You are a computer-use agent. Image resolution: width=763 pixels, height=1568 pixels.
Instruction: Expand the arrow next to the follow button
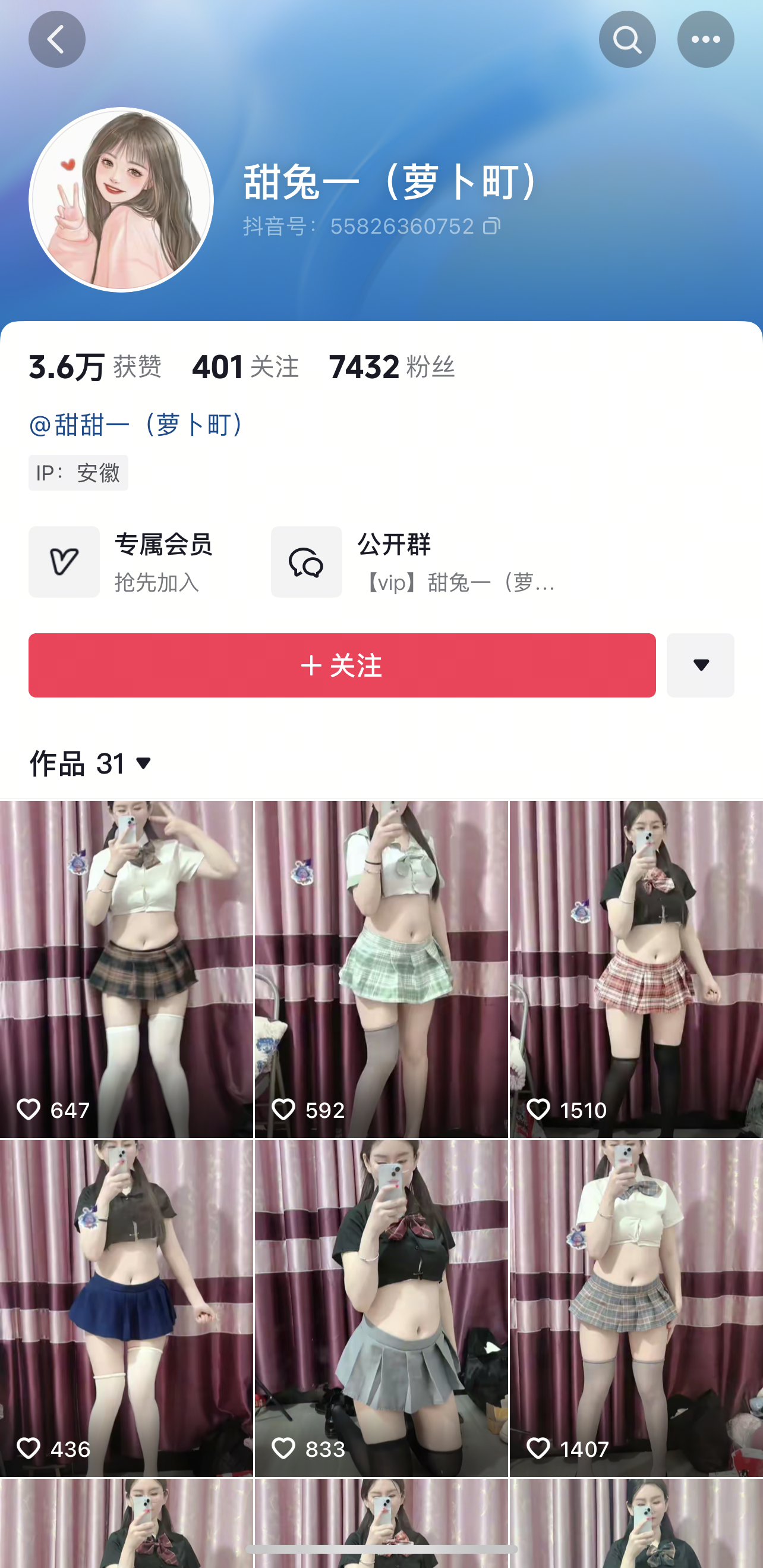700,665
